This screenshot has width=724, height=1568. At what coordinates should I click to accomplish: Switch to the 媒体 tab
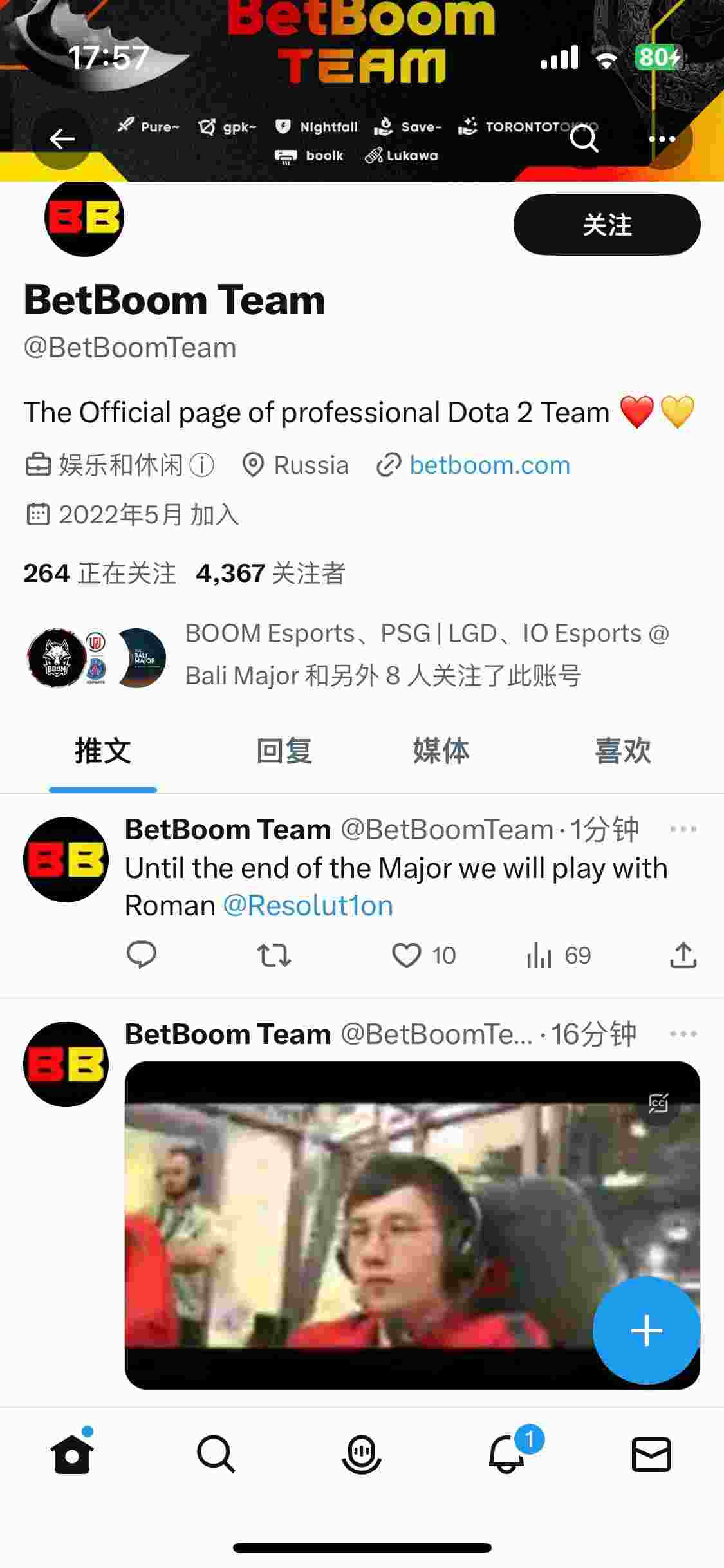[441, 751]
